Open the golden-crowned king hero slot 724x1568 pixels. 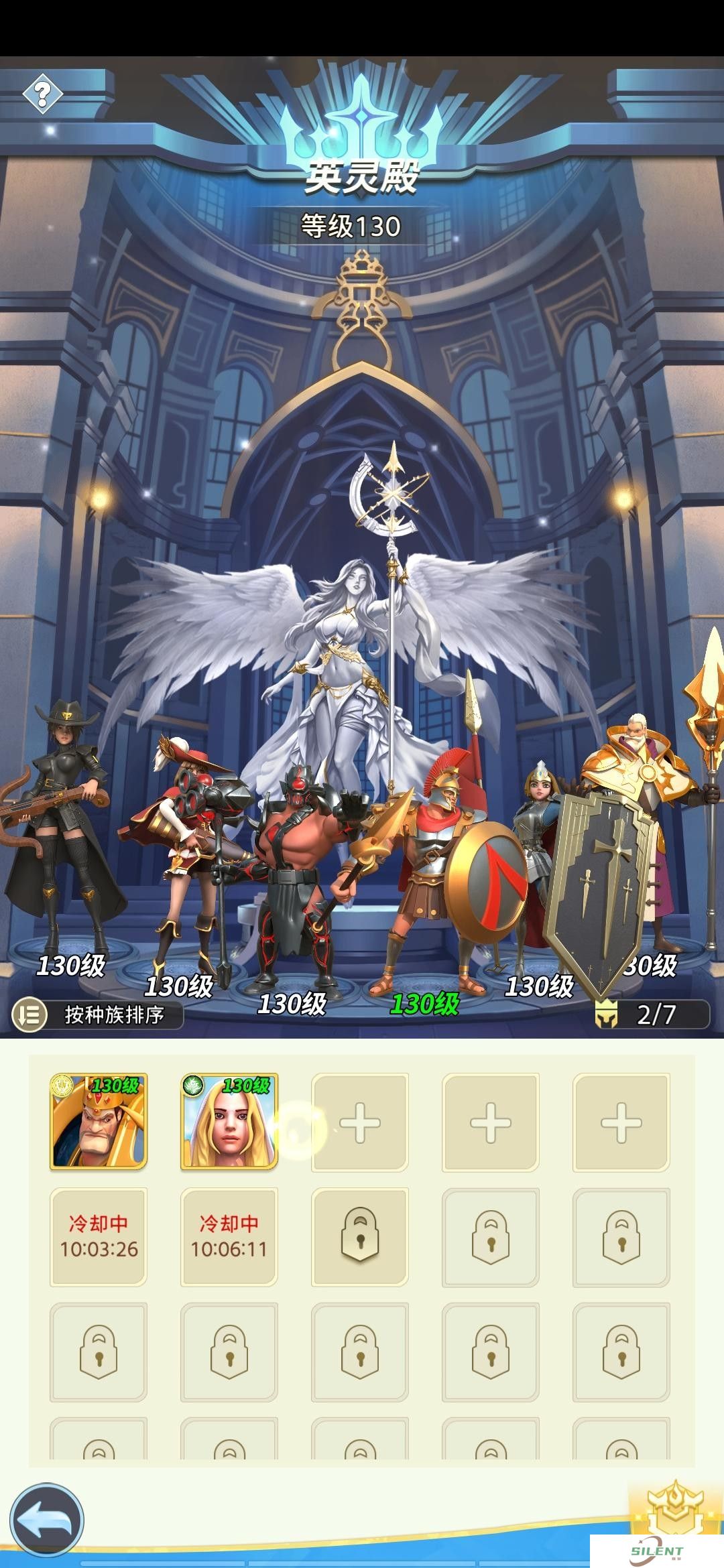coord(99,1122)
